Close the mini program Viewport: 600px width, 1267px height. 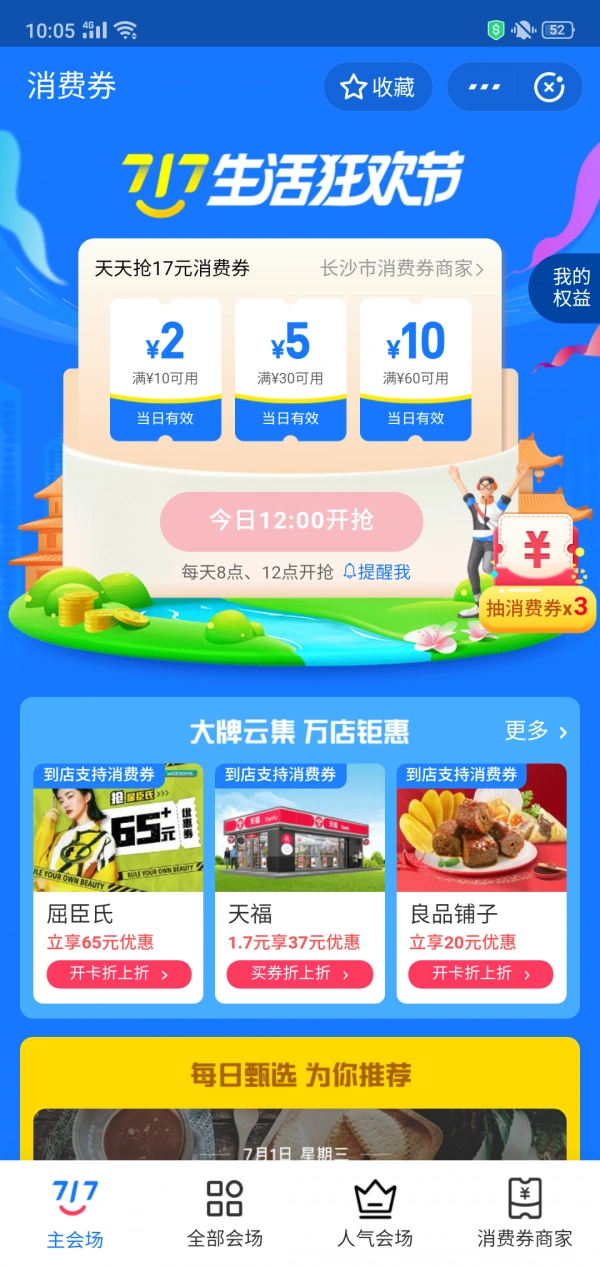548,87
